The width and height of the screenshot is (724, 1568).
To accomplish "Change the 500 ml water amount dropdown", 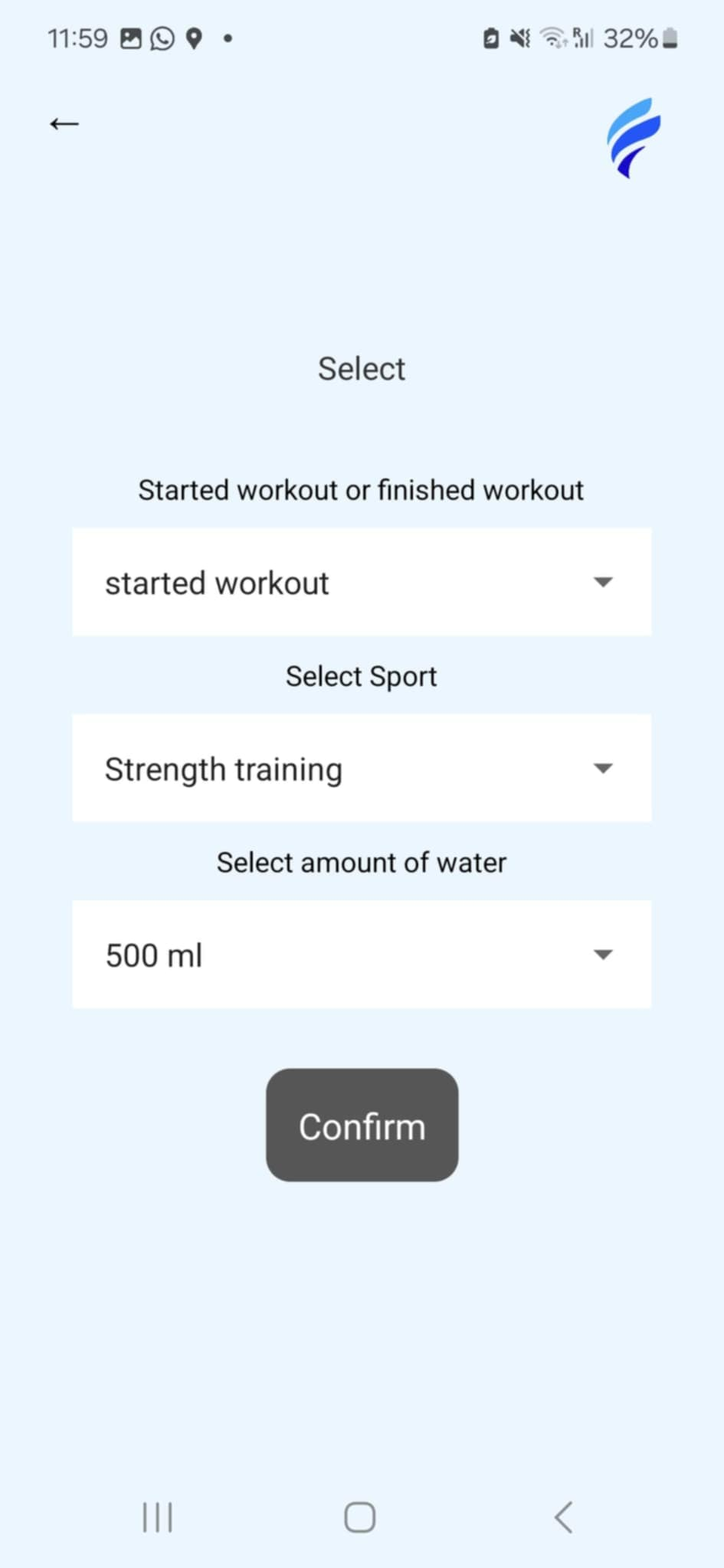I will click(x=362, y=954).
